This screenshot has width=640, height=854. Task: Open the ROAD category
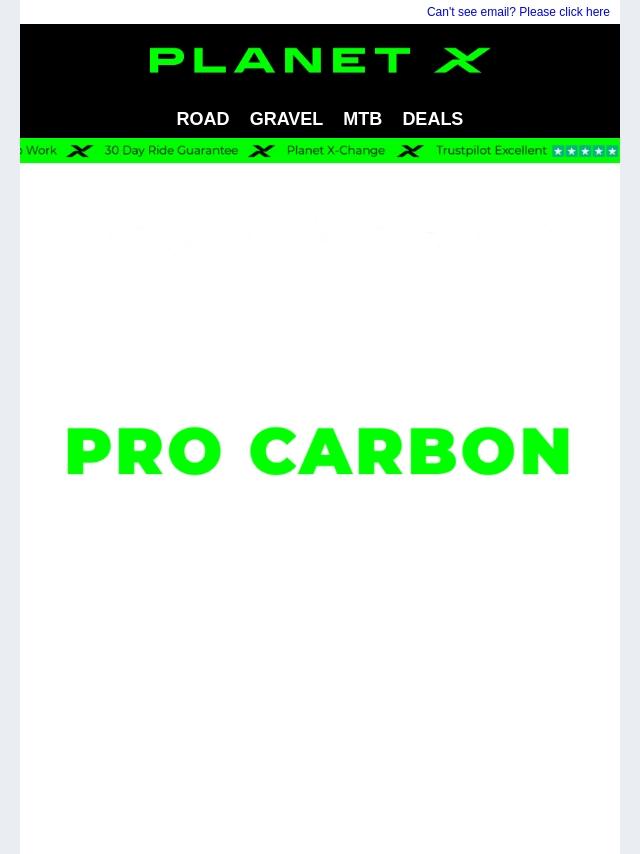click(202, 119)
